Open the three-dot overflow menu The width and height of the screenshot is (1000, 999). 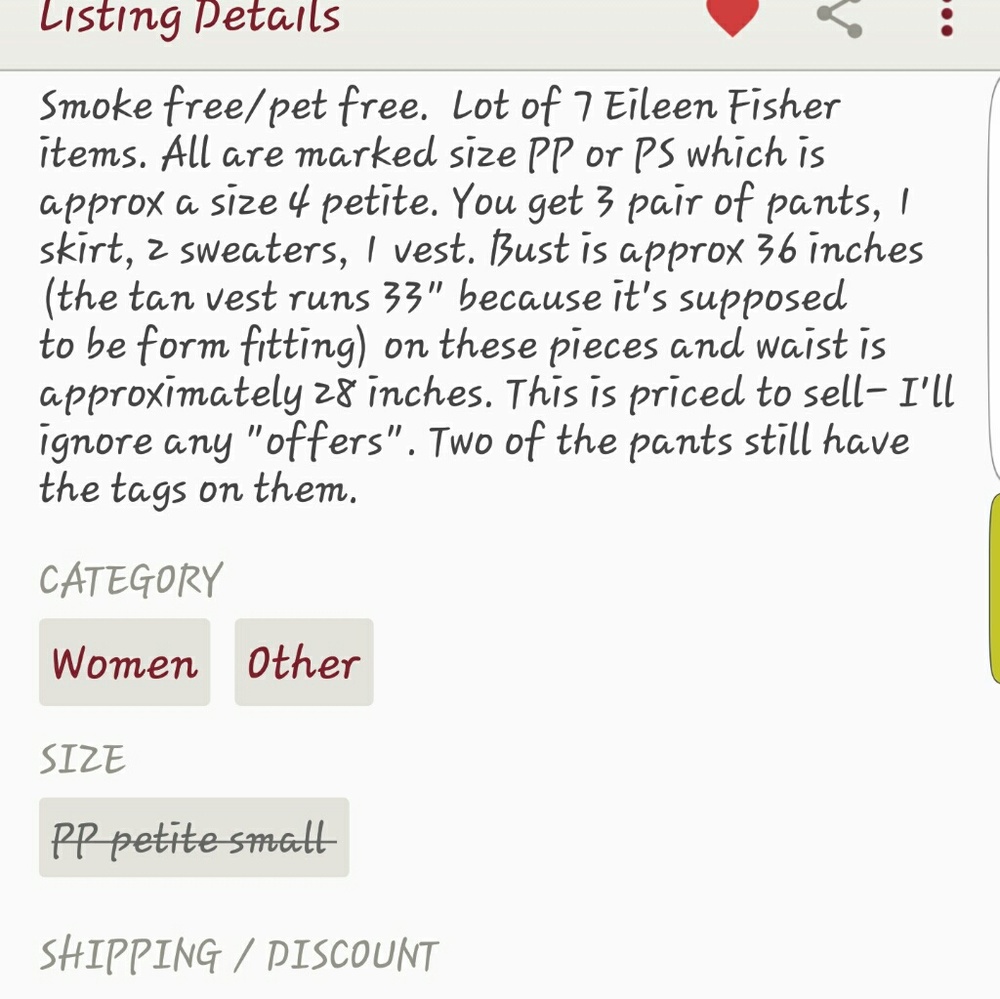pos(946,16)
